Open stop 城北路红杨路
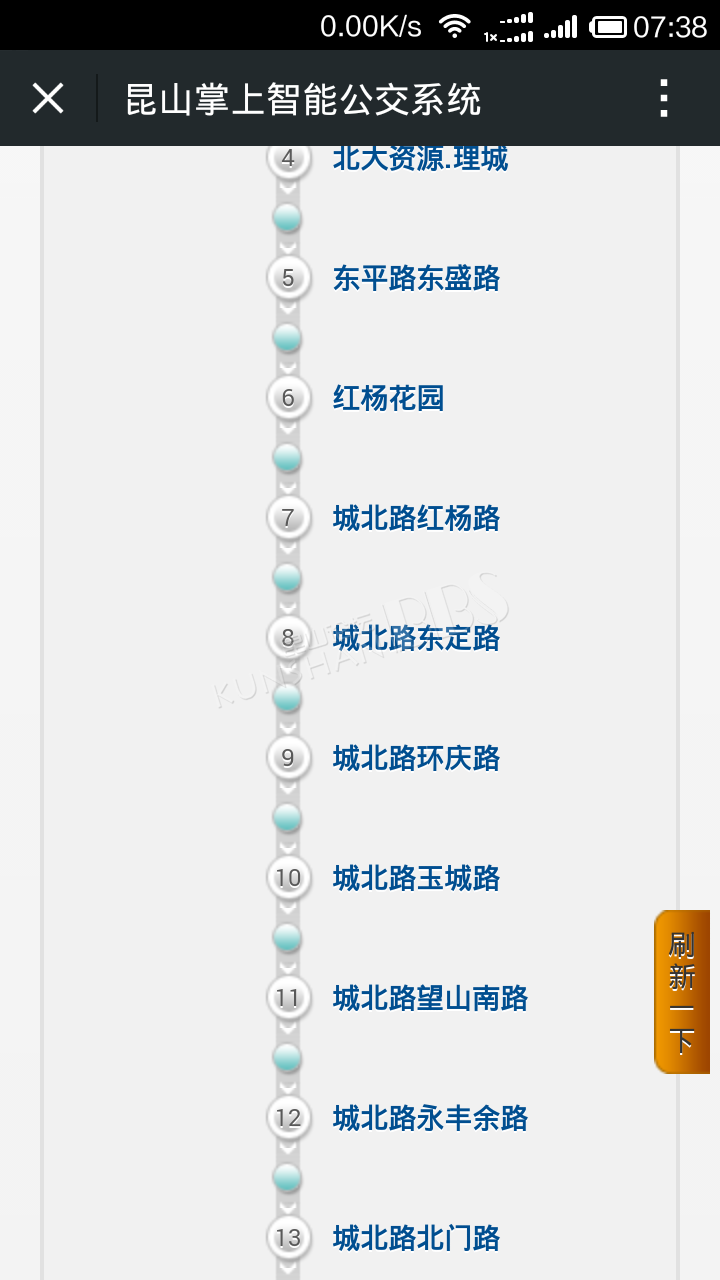The width and height of the screenshot is (720, 1280). click(x=416, y=518)
